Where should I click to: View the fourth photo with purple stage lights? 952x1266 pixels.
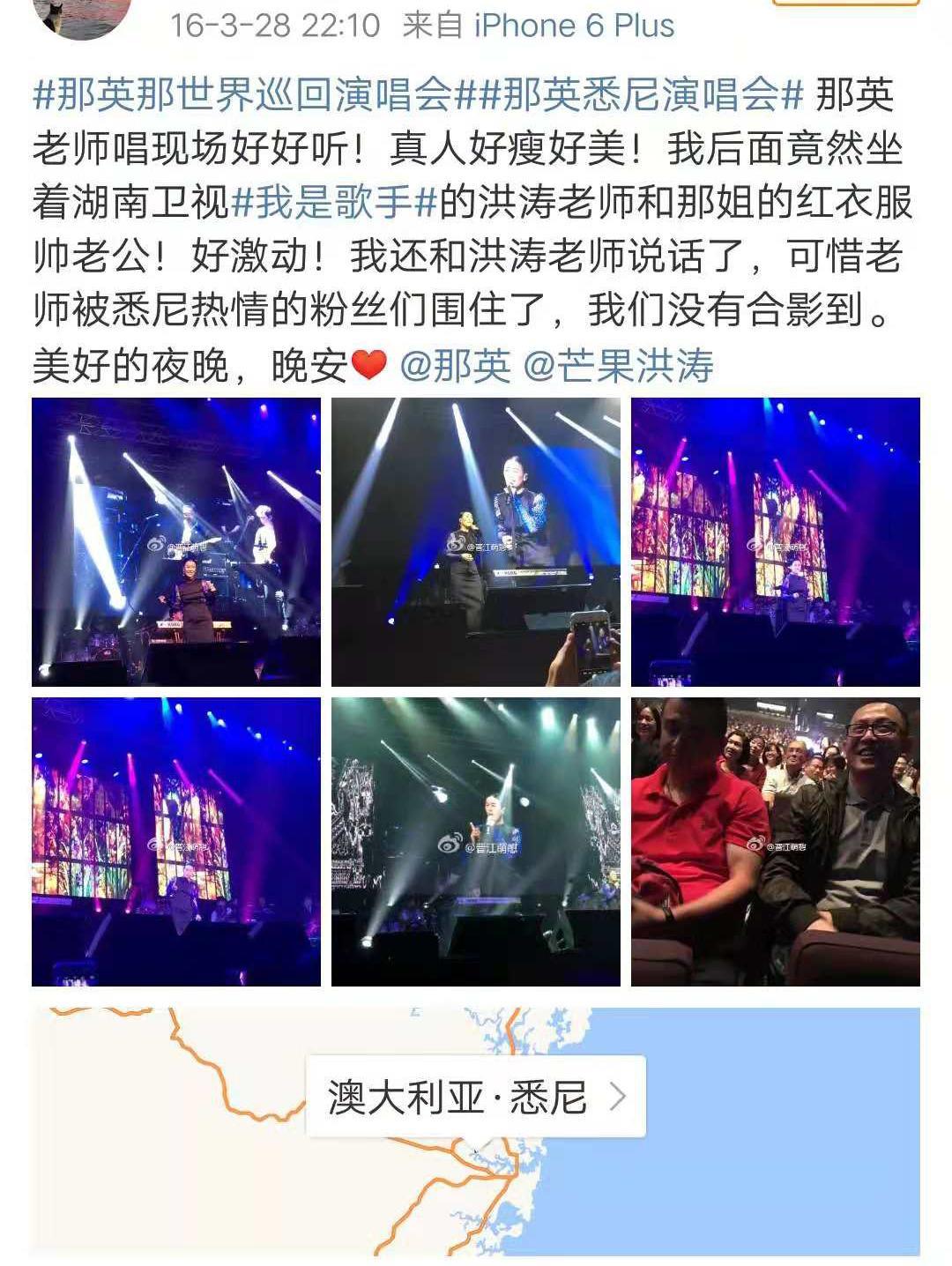(x=176, y=841)
